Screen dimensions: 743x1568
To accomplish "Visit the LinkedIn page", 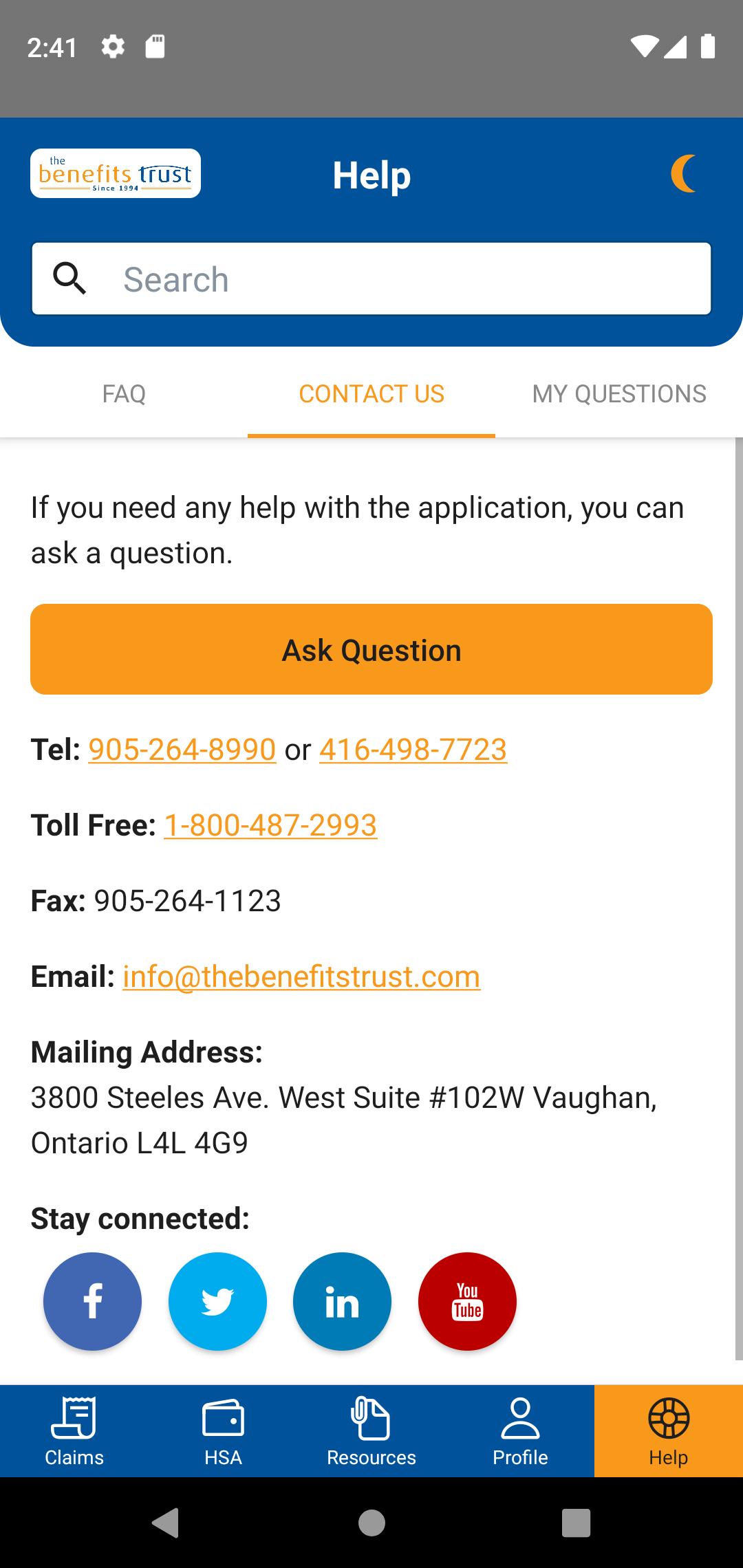I will point(343,1301).
